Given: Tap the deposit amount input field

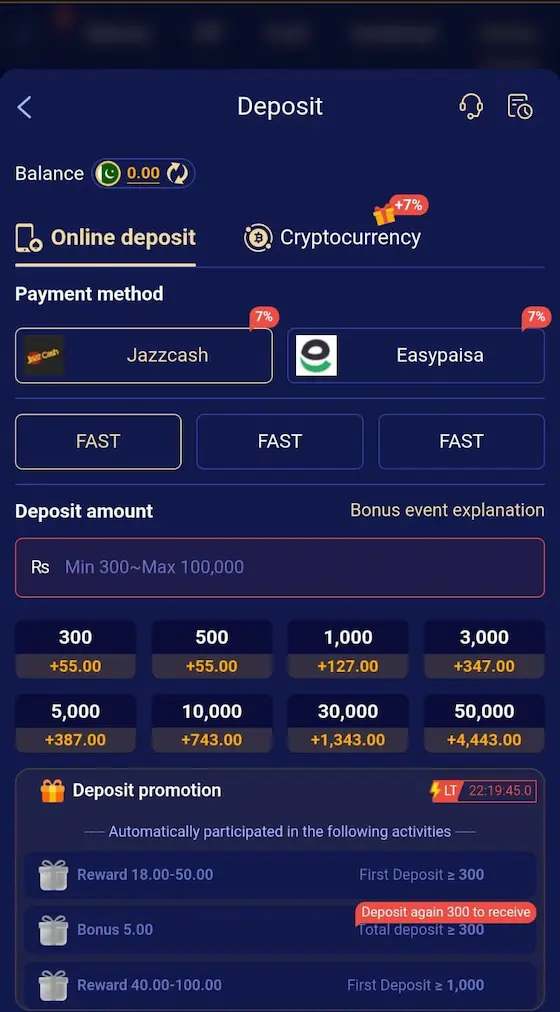Looking at the screenshot, I should [280, 567].
